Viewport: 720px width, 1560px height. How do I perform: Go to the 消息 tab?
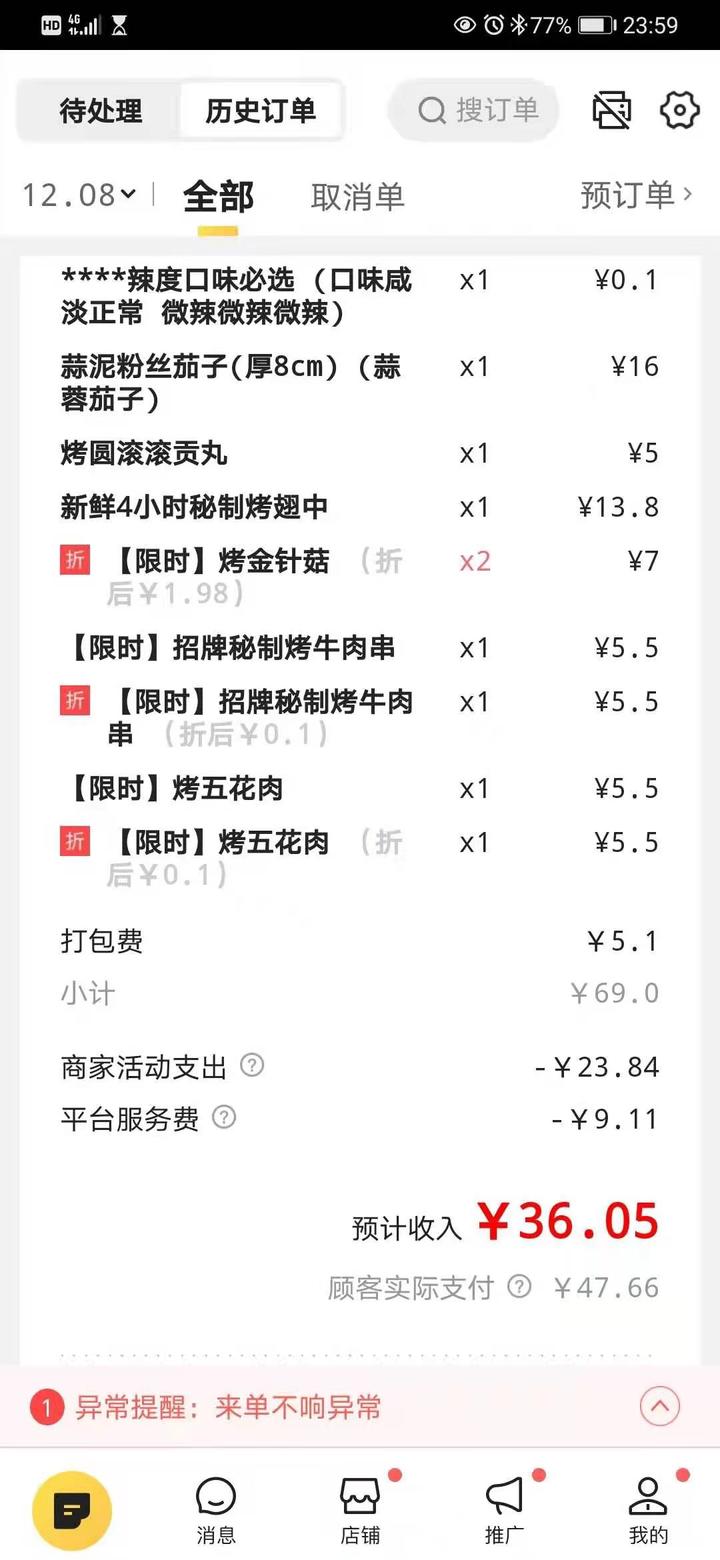click(216, 1510)
